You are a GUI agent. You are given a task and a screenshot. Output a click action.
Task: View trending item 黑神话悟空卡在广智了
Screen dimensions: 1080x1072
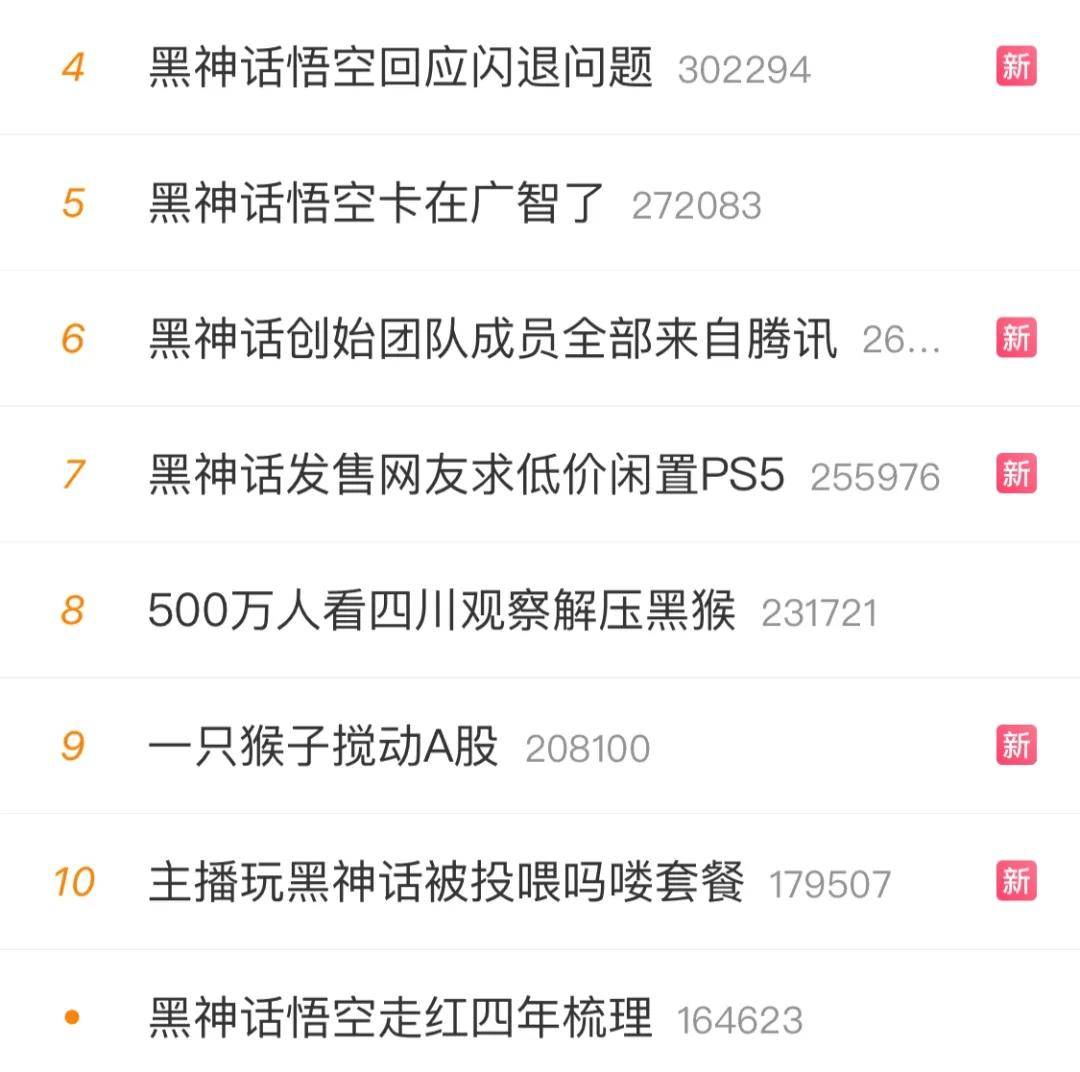point(377,204)
